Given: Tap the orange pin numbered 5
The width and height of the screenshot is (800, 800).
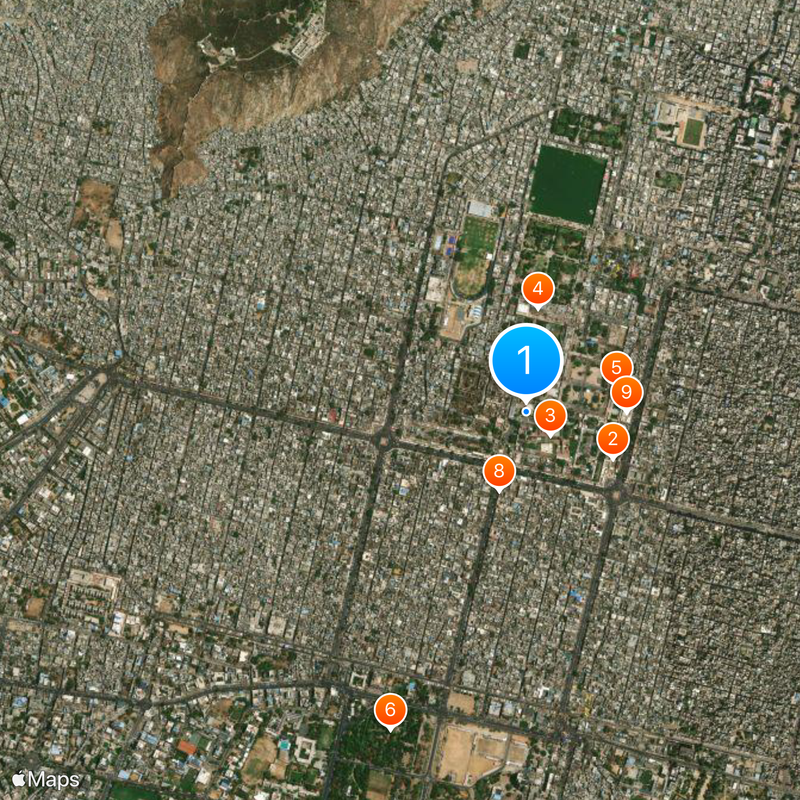Looking at the screenshot, I should click(615, 367).
